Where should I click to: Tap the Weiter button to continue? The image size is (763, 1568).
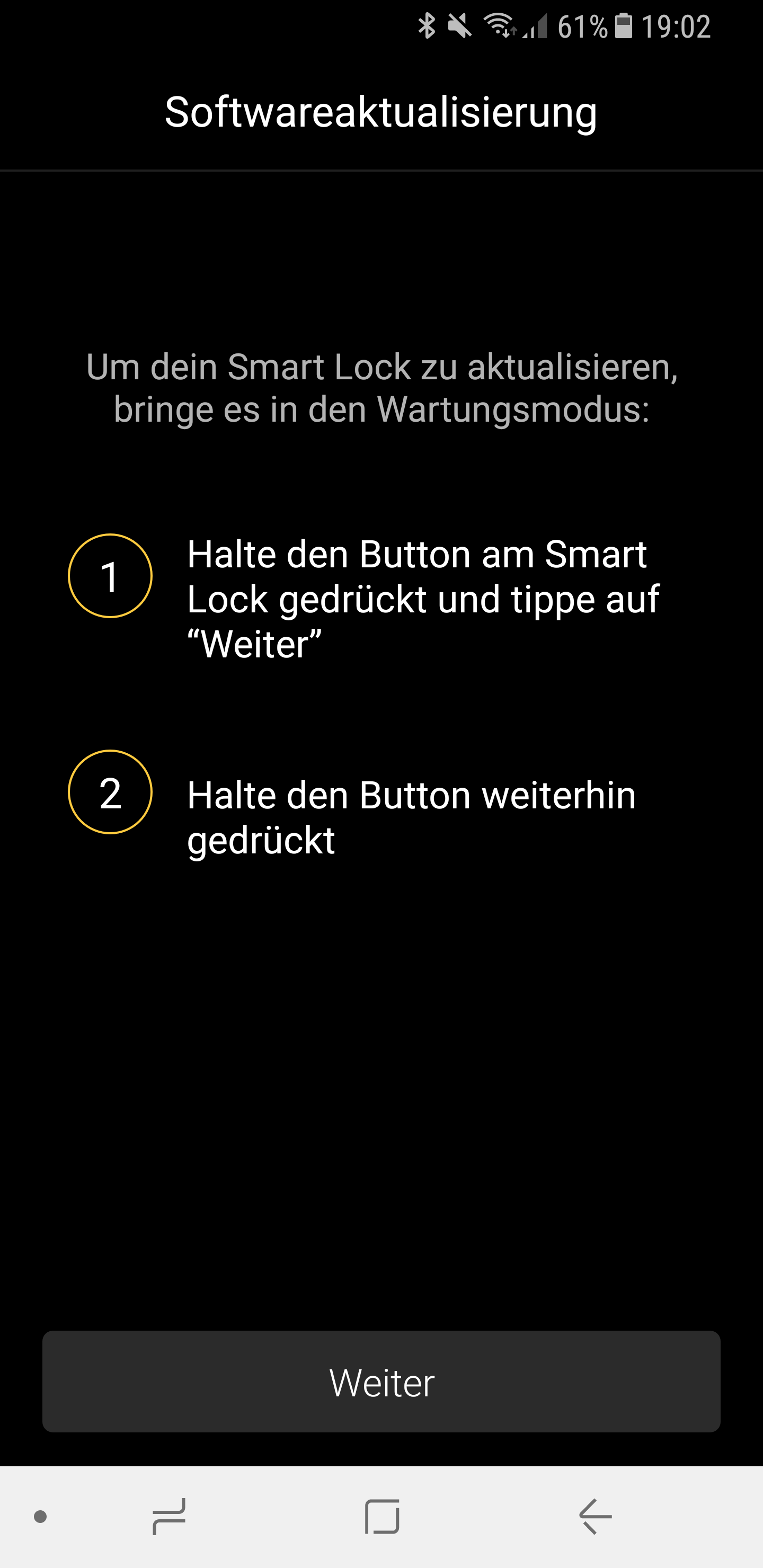(381, 1382)
